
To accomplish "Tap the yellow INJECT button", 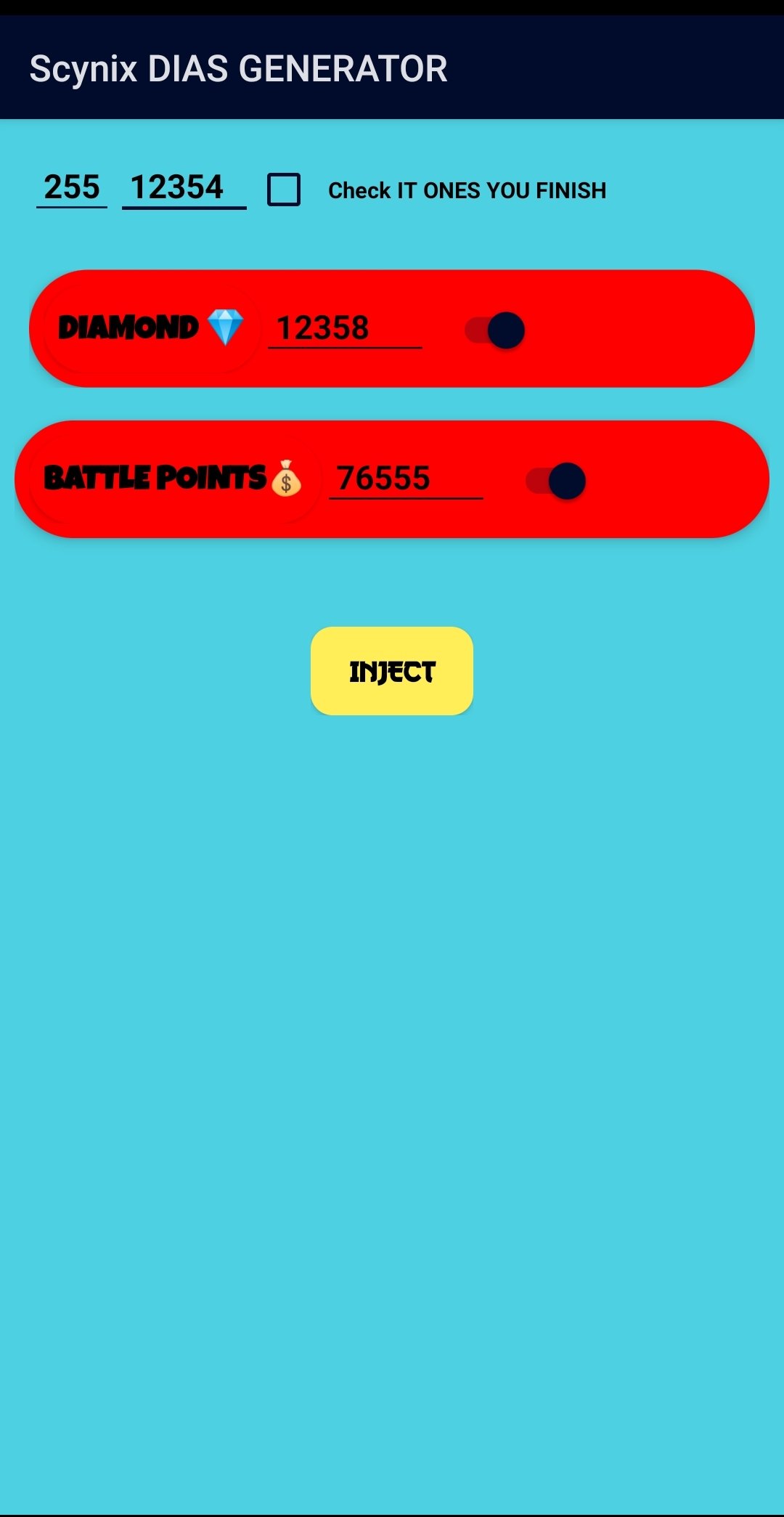I will point(392,671).
